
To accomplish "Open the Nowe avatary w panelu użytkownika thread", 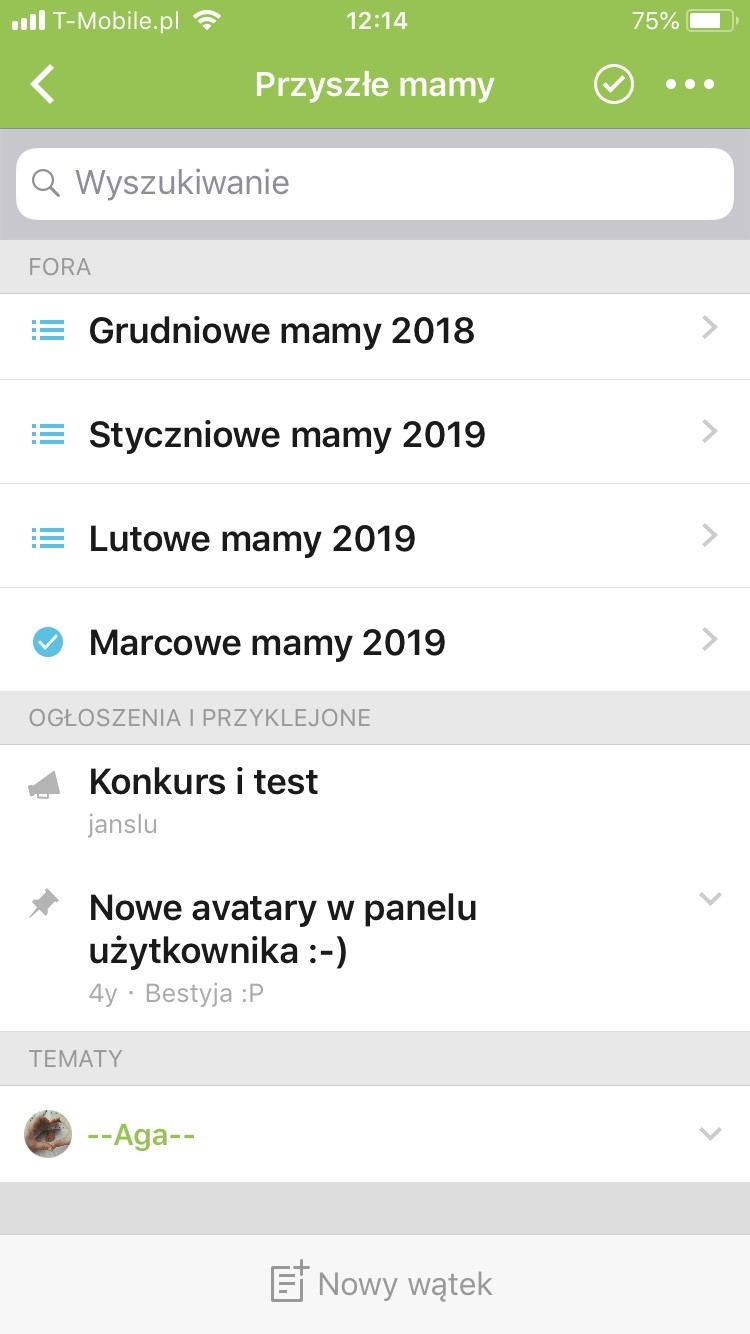I will point(283,929).
